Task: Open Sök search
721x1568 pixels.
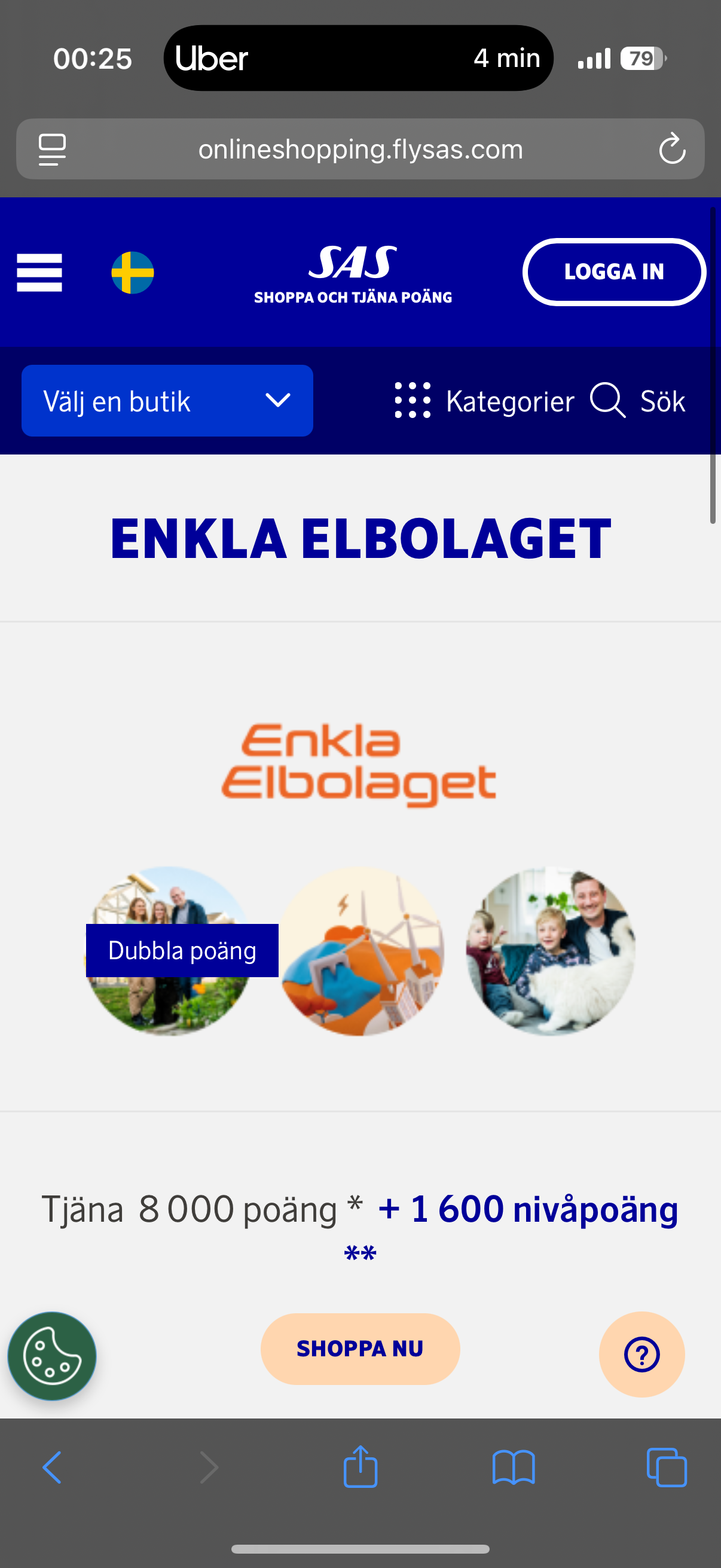Action: [x=638, y=401]
